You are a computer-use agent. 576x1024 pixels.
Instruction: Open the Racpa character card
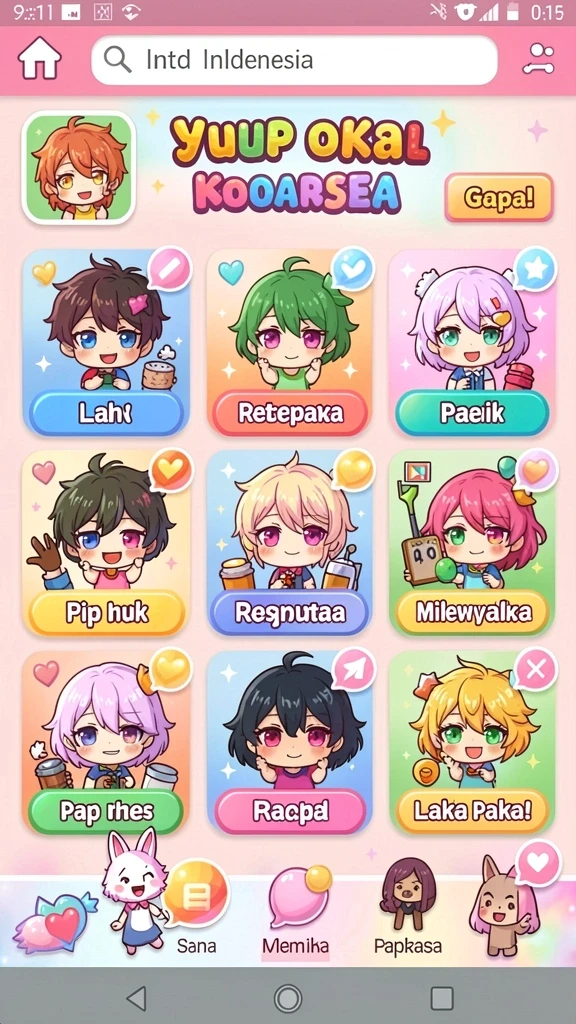tap(291, 743)
